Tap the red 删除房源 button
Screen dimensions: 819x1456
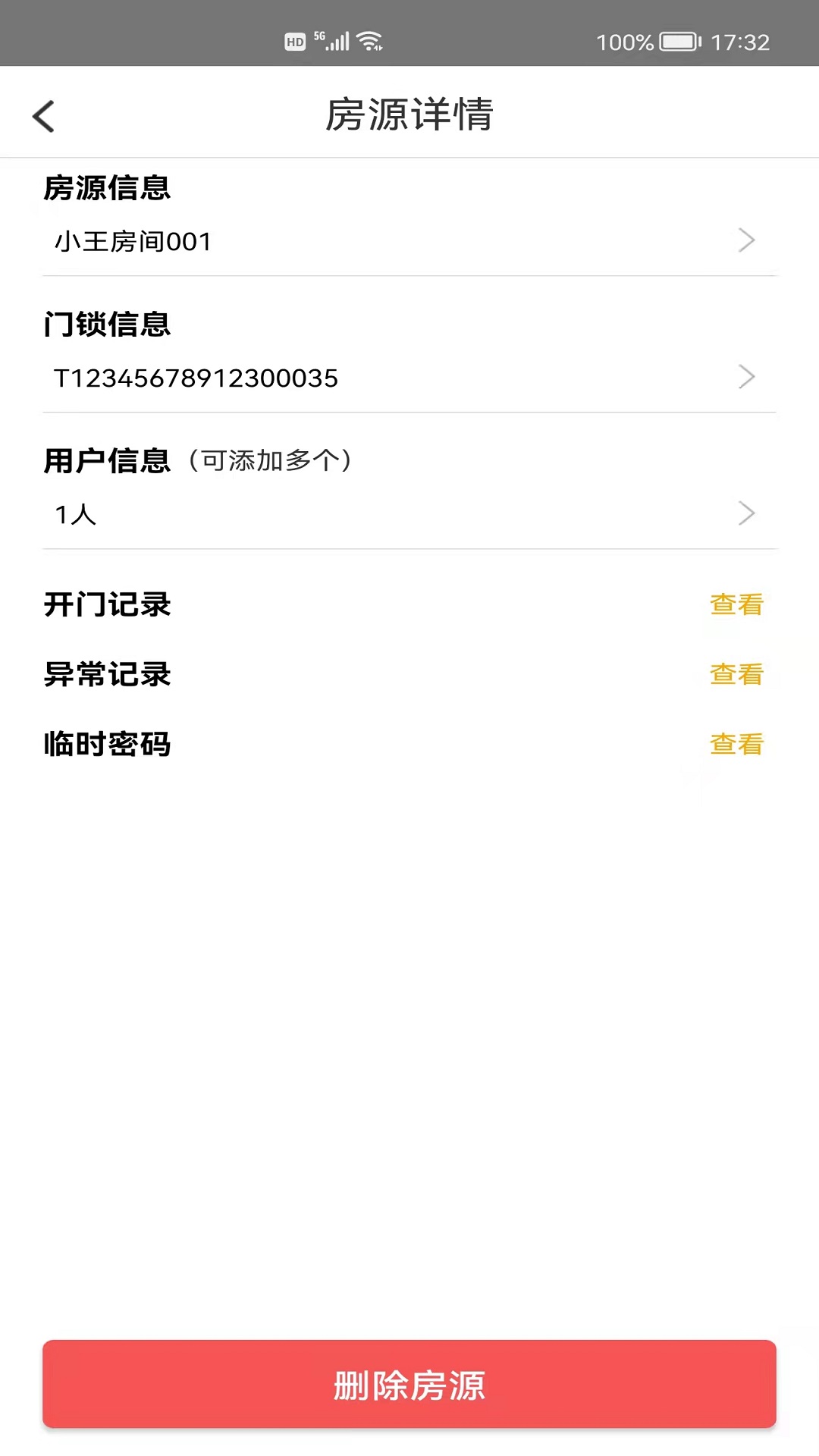[409, 1384]
